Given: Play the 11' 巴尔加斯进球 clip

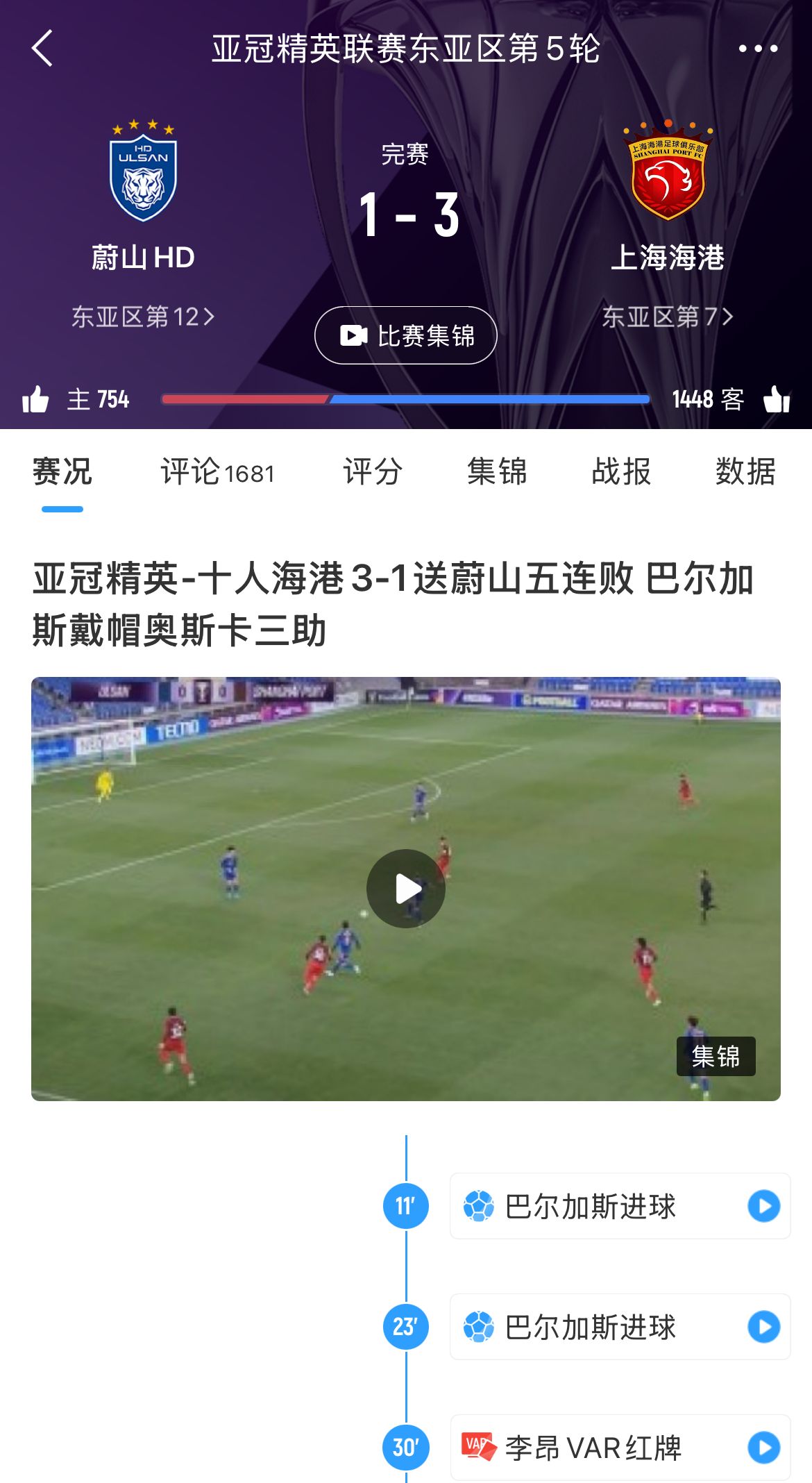Looking at the screenshot, I should click(763, 1206).
